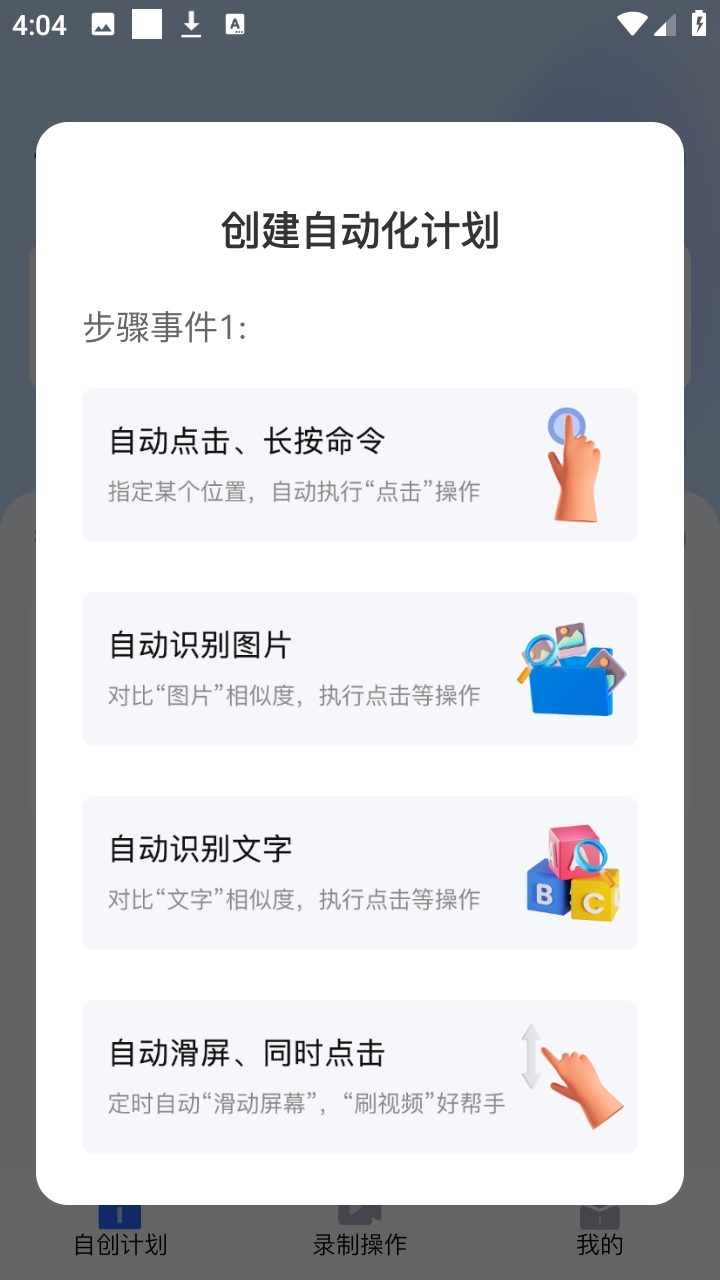720x1280 pixels.
Task: Select the 自创计划 tab
Action: coord(119,1243)
